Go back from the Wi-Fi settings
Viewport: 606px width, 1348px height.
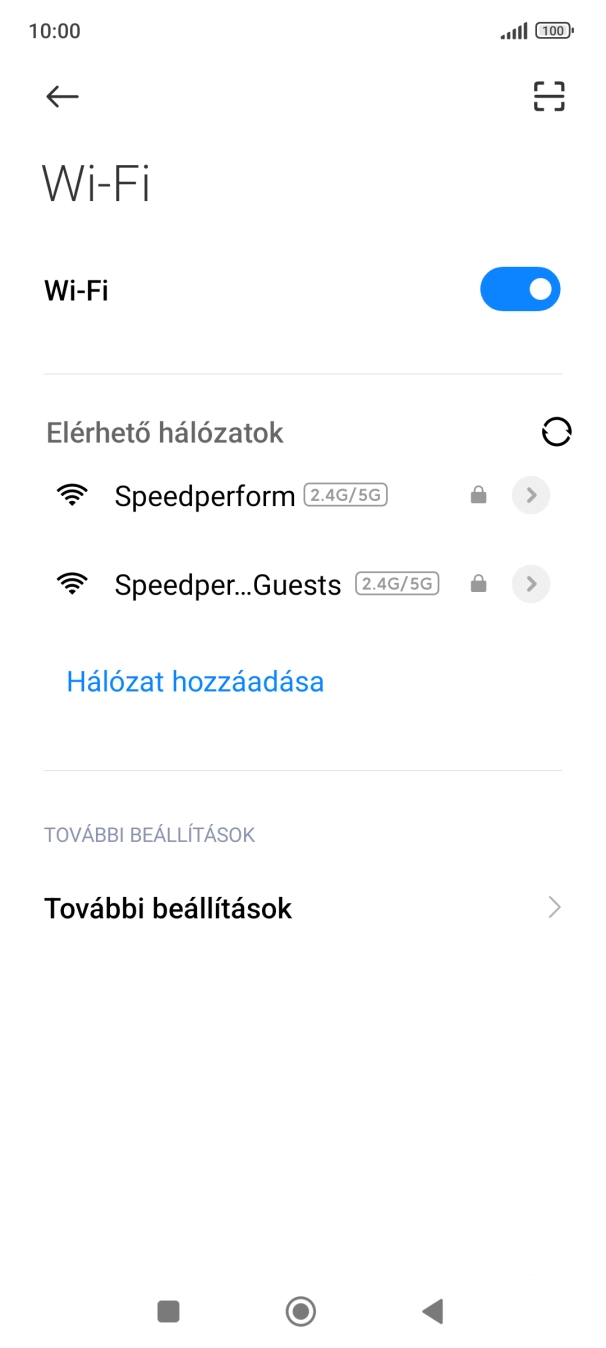[x=62, y=96]
